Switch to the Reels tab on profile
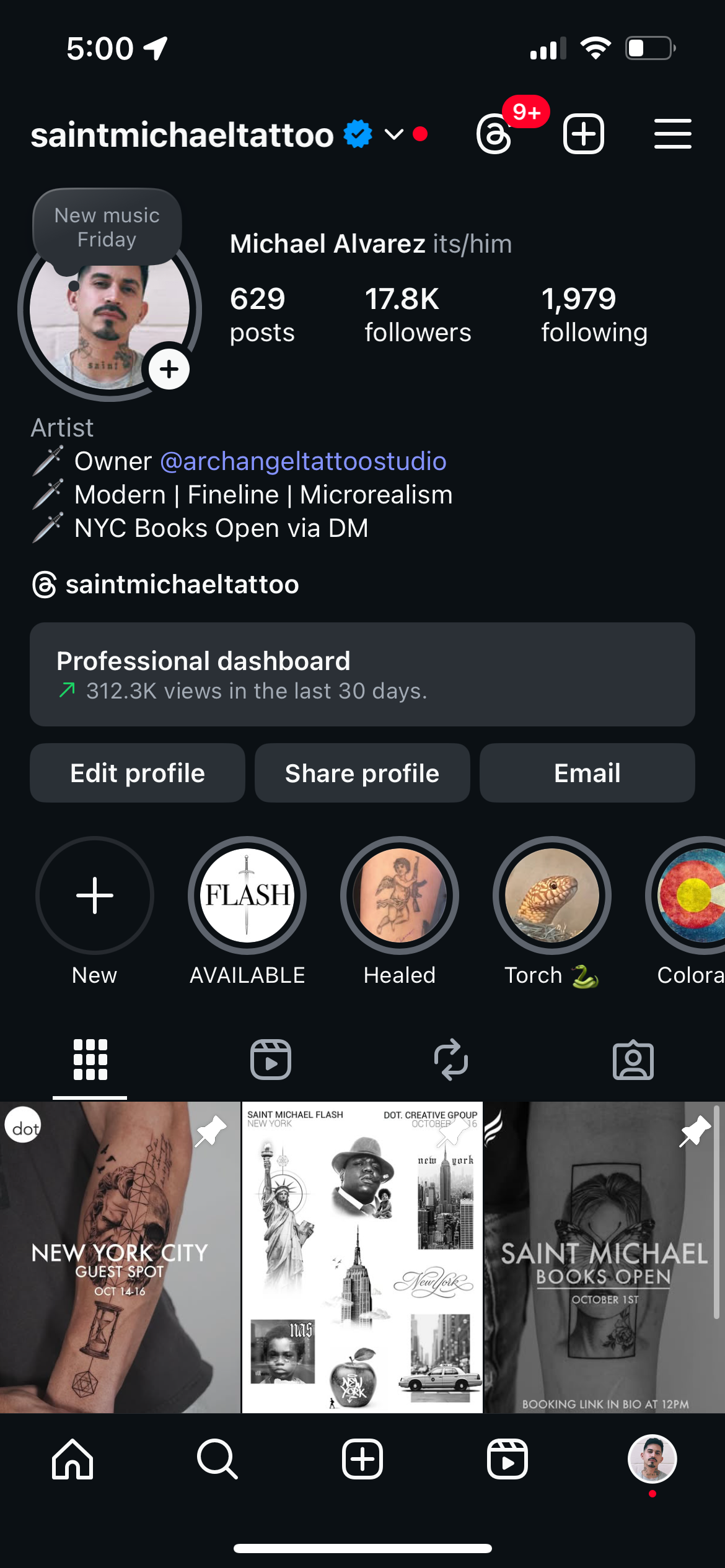 271,1060
